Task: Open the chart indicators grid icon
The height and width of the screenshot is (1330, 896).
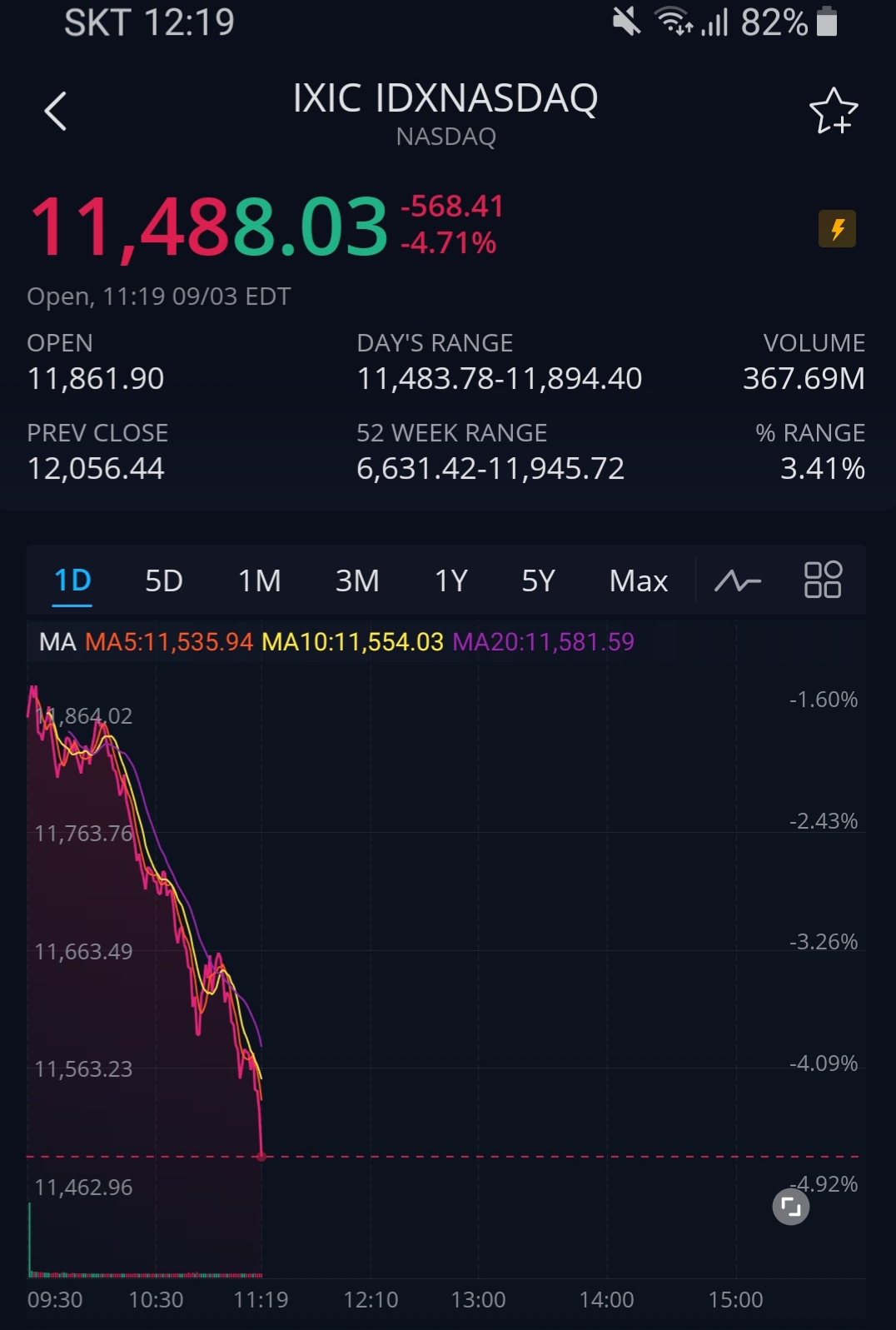Action: click(823, 580)
